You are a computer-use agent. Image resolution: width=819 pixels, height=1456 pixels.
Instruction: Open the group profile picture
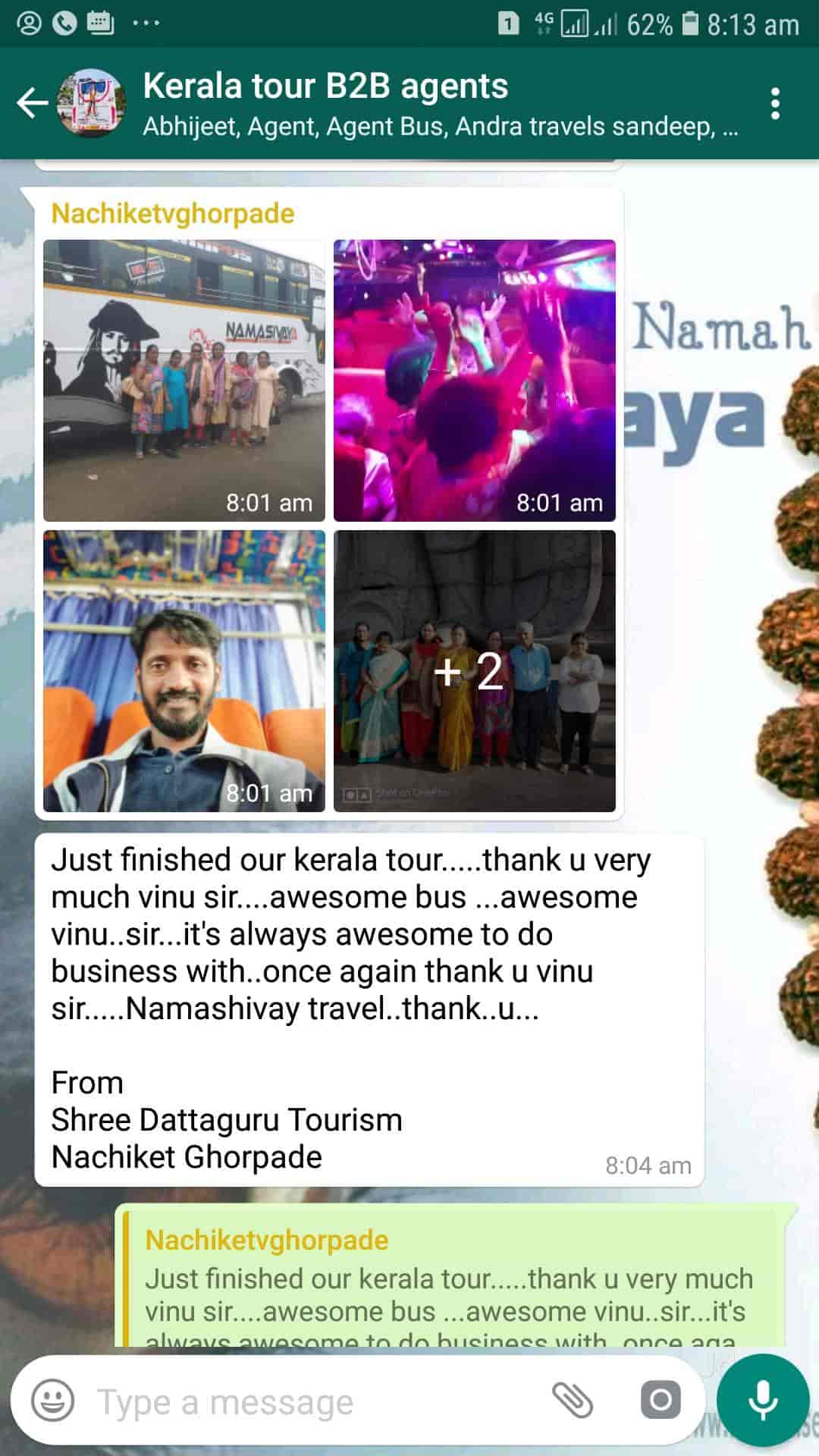point(92,103)
